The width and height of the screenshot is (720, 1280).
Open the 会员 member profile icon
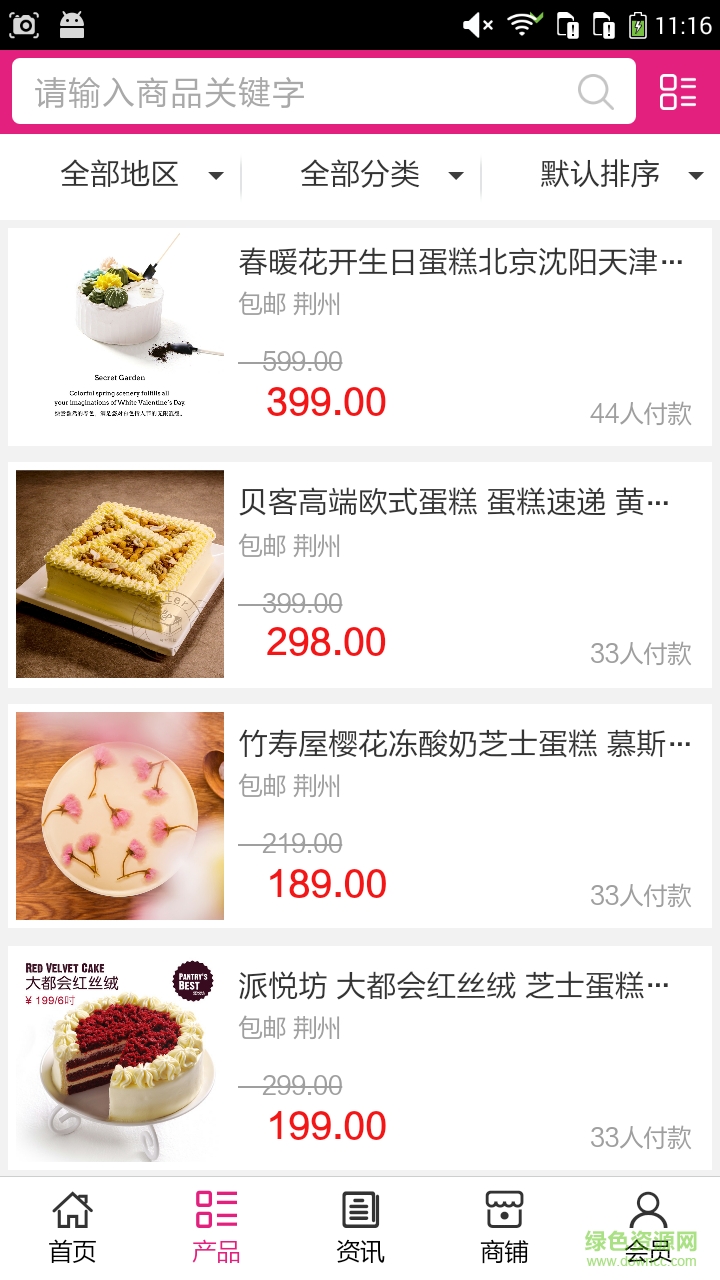tap(649, 1208)
